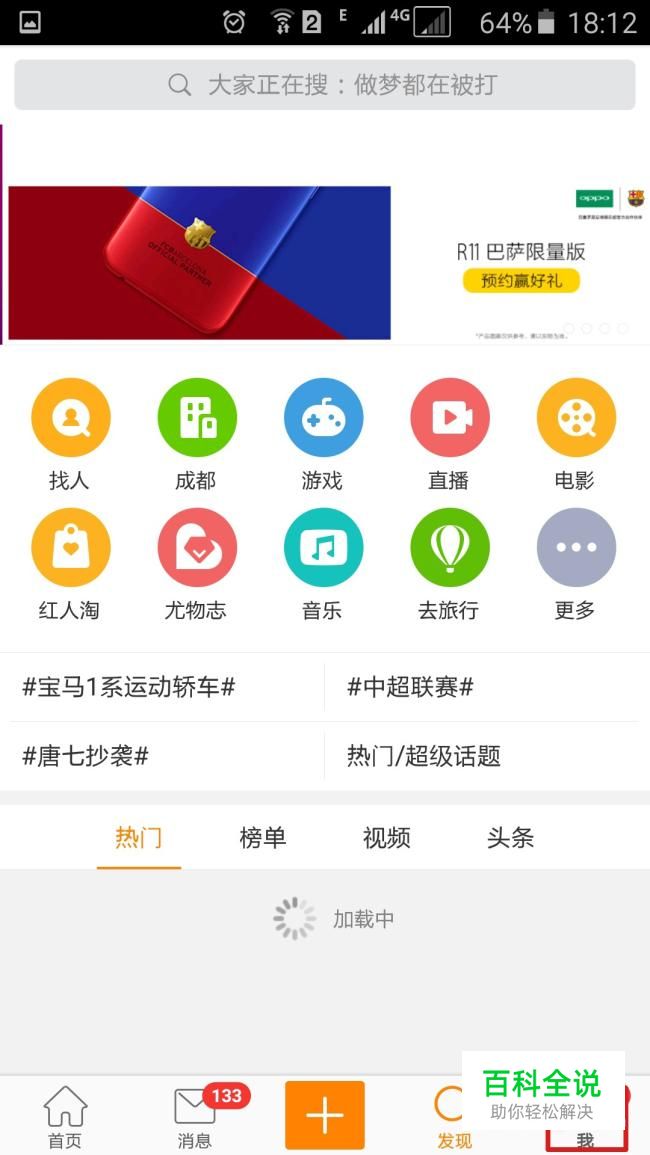The height and width of the screenshot is (1155, 650).
Task: Open 热门/超级话题
Action: [x=423, y=756]
